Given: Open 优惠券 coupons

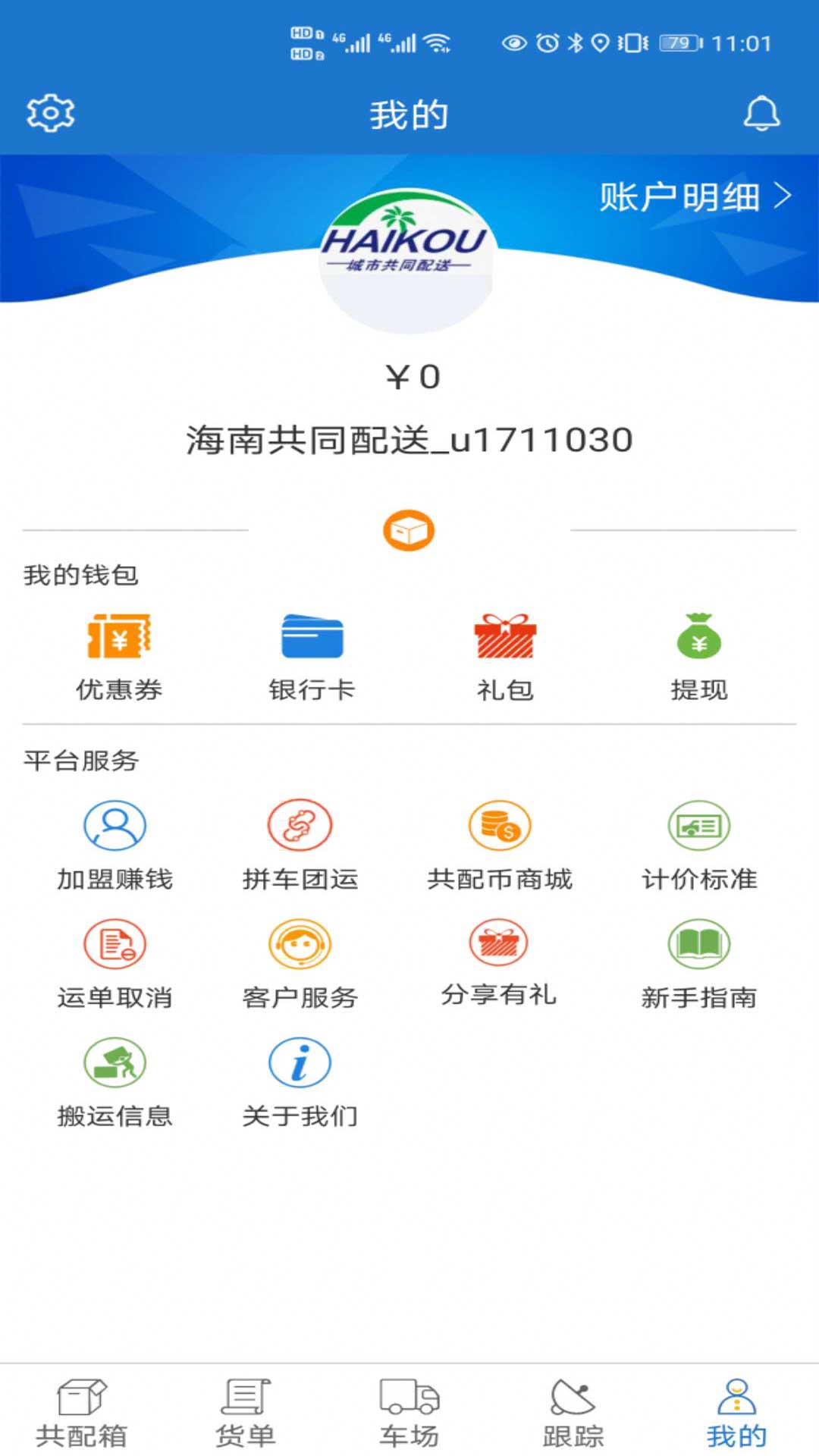Looking at the screenshot, I should [x=119, y=657].
